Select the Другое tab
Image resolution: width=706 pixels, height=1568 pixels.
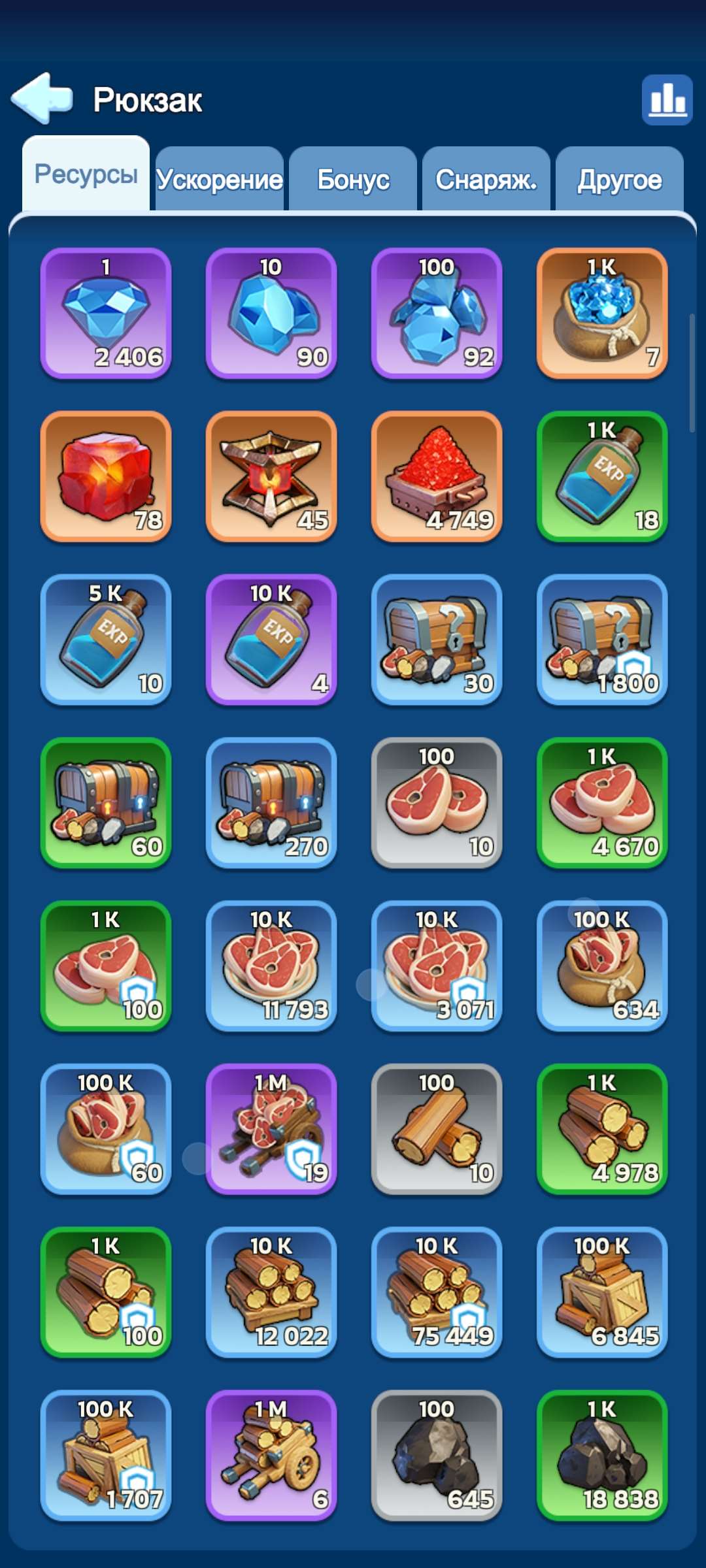pos(620,179)
